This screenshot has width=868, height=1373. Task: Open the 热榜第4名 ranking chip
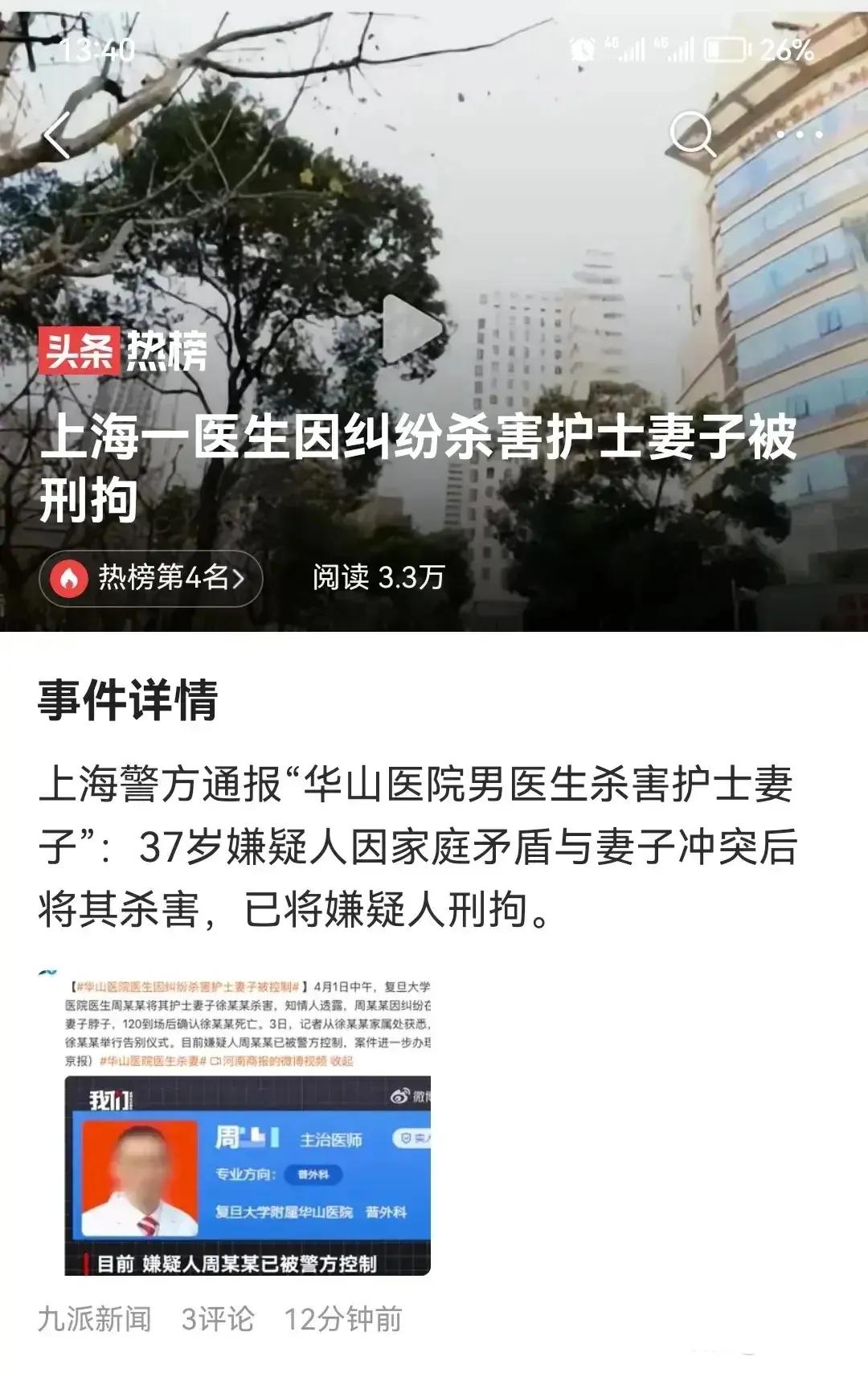(151, 578)
